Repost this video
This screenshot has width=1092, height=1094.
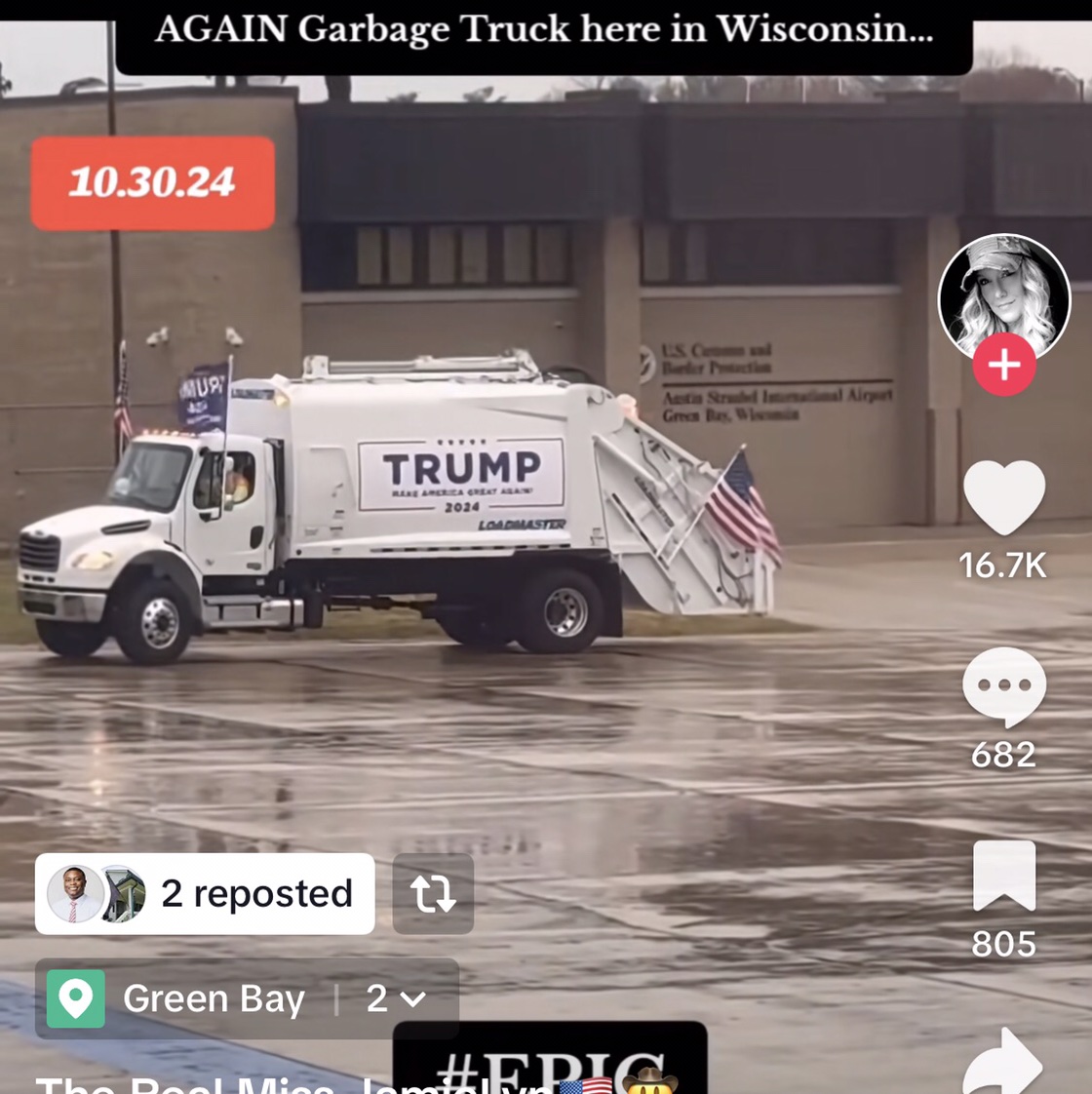tap(433, 893)
